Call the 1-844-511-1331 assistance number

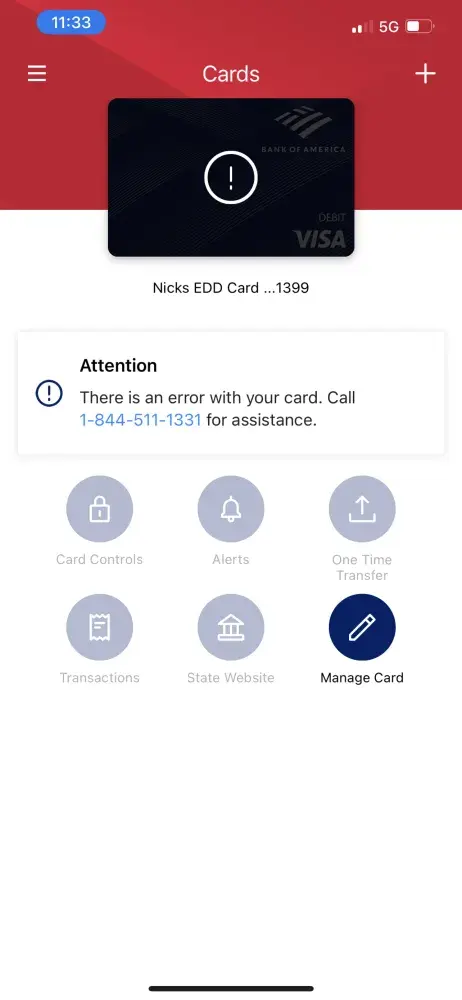[140, 420]
